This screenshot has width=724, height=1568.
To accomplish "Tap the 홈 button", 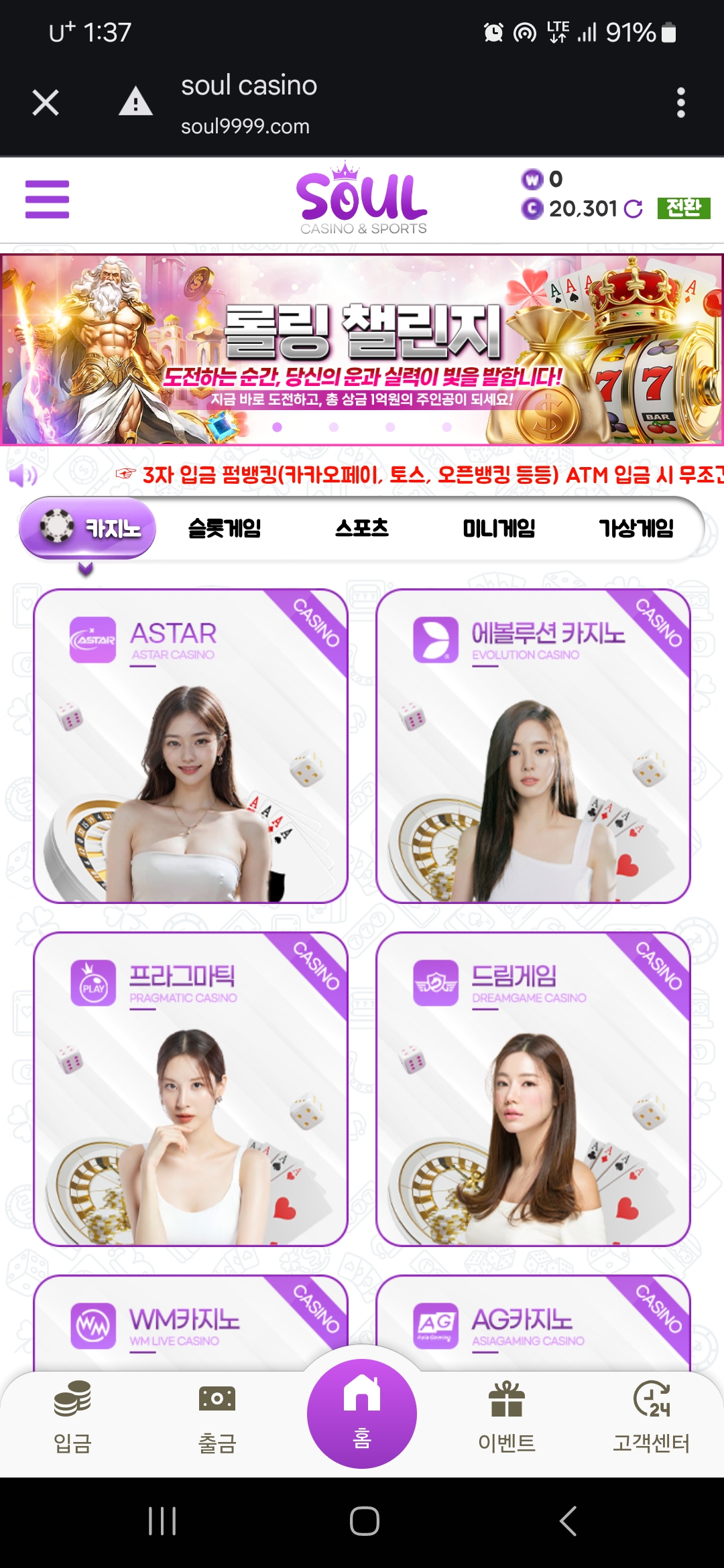I will tap(362, 1414).
